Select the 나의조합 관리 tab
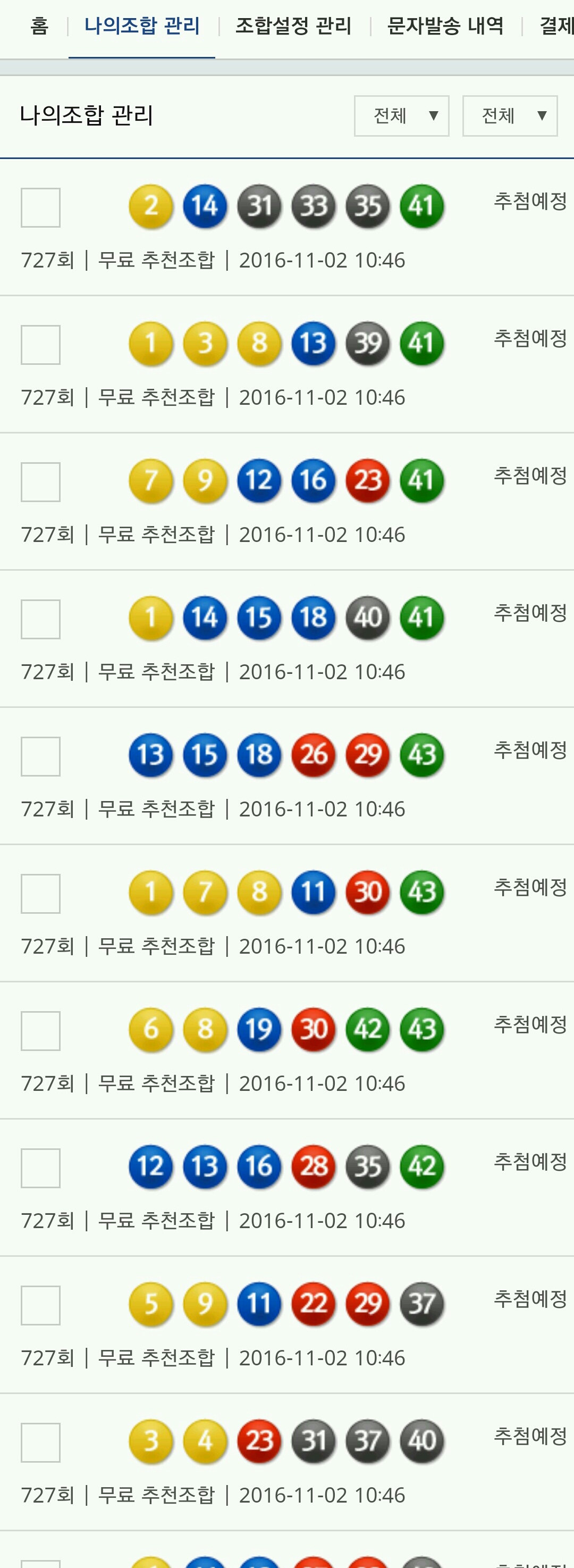The height and width of the screenshot is (1568, 574). tap(142, 26)
